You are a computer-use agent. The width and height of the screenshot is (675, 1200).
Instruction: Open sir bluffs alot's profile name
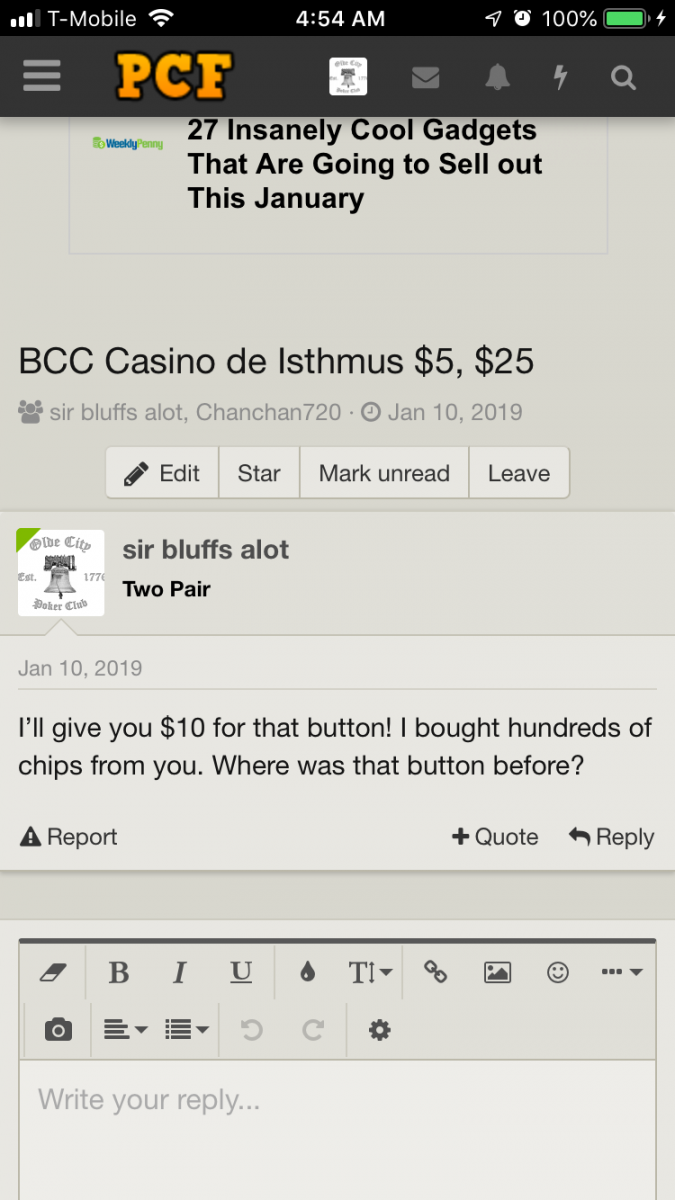[206, 549]
